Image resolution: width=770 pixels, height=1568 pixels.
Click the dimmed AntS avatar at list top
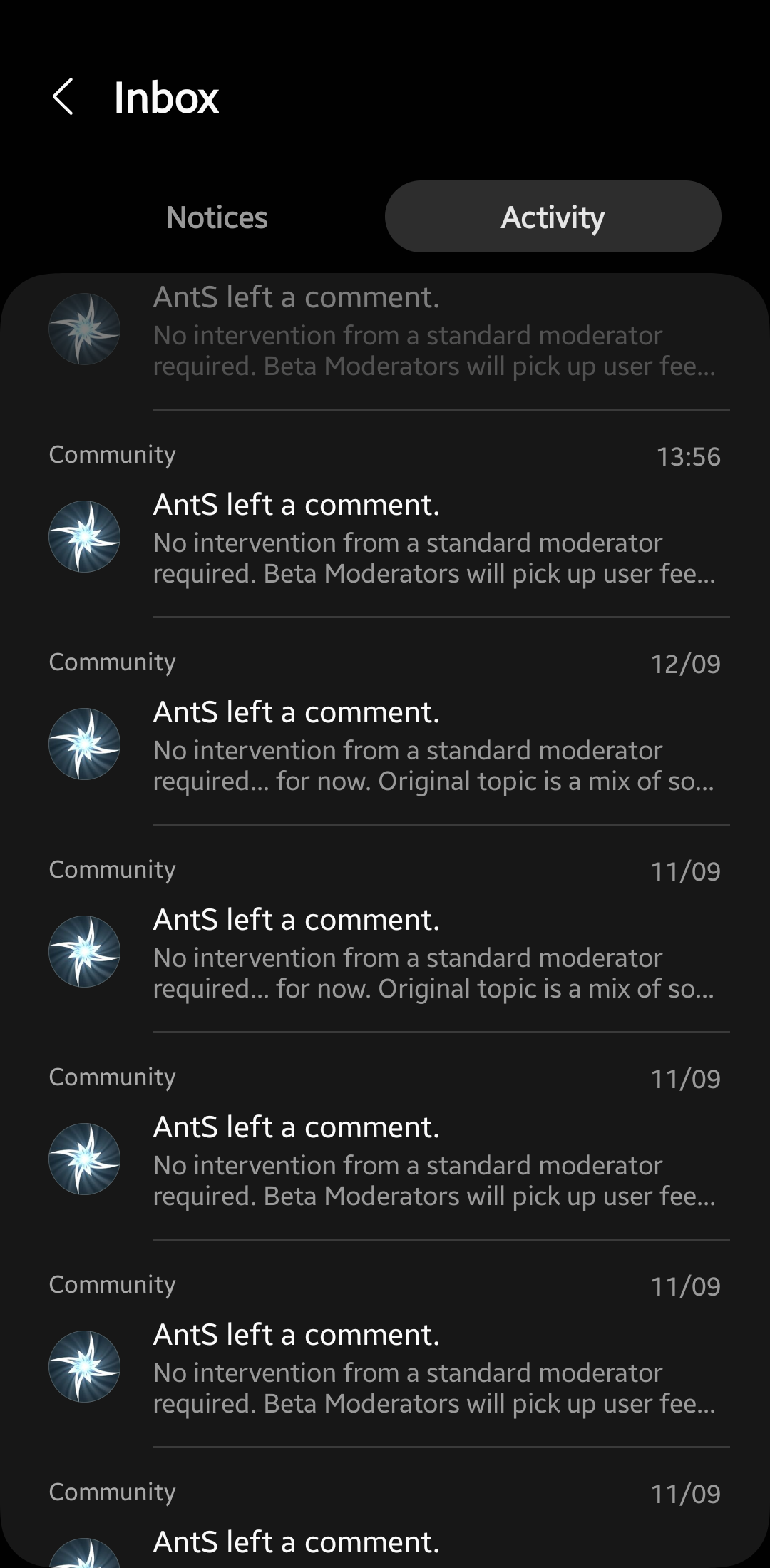coord(83,329)
